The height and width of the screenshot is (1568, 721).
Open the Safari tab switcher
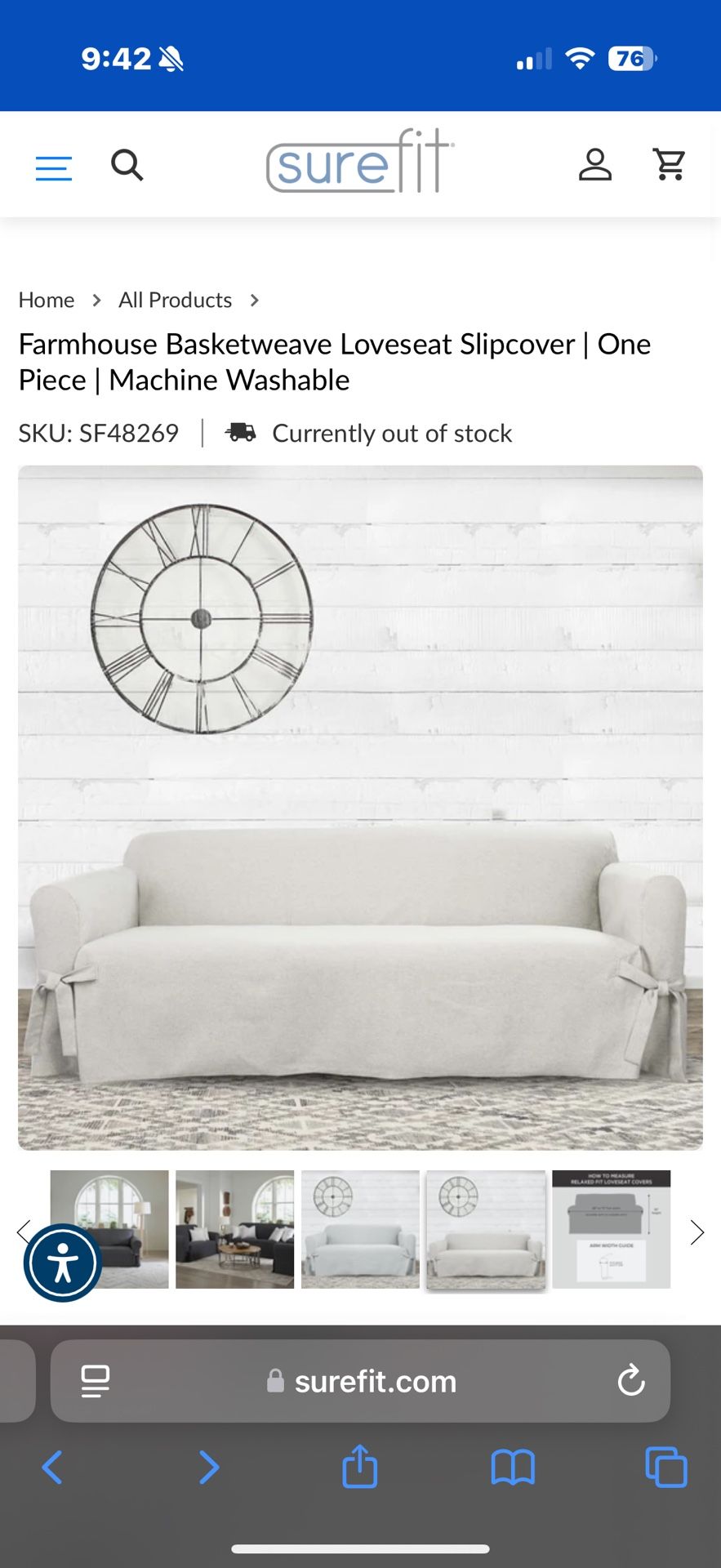(x=665, y=1467)
